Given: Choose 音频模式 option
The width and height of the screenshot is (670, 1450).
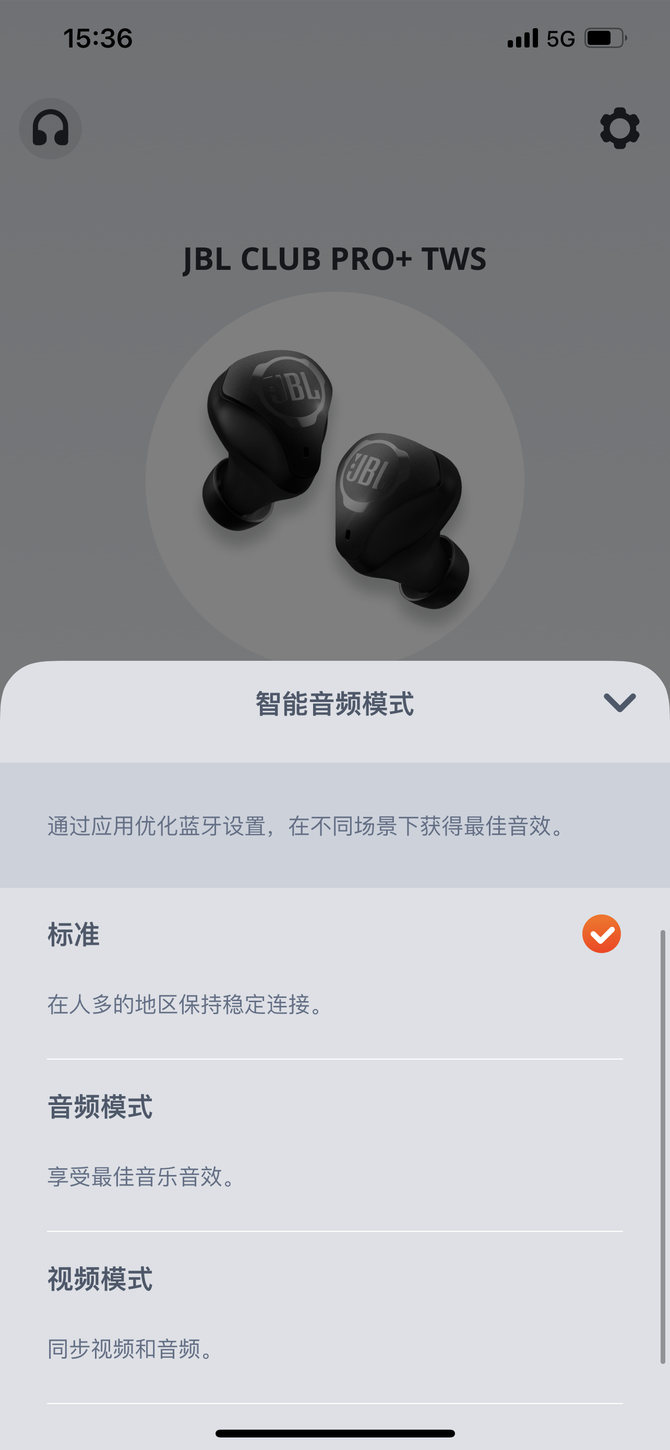Looking at the screenshot, I should click(x=334, y=1140).
